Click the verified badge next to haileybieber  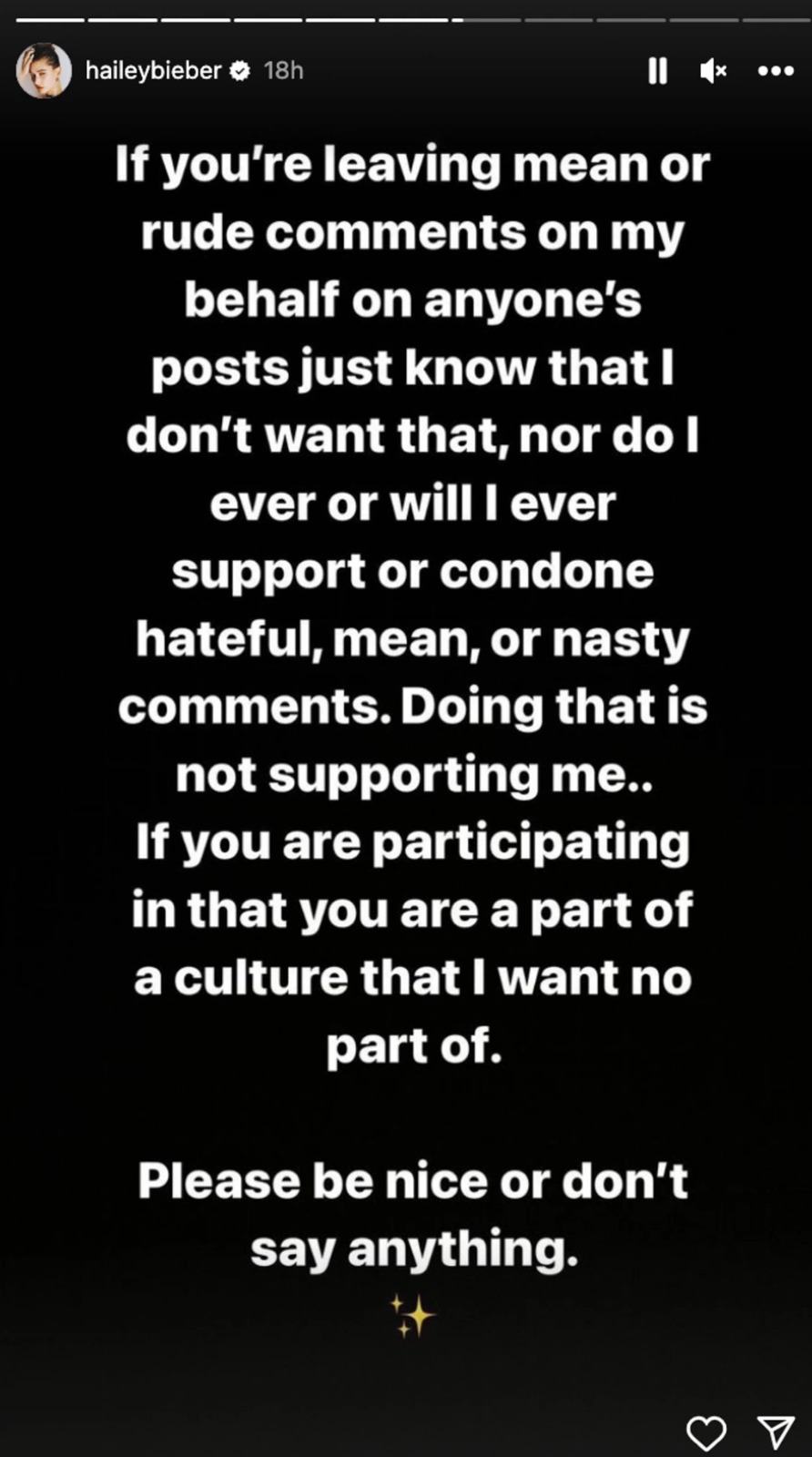click(x=240, y=68)
